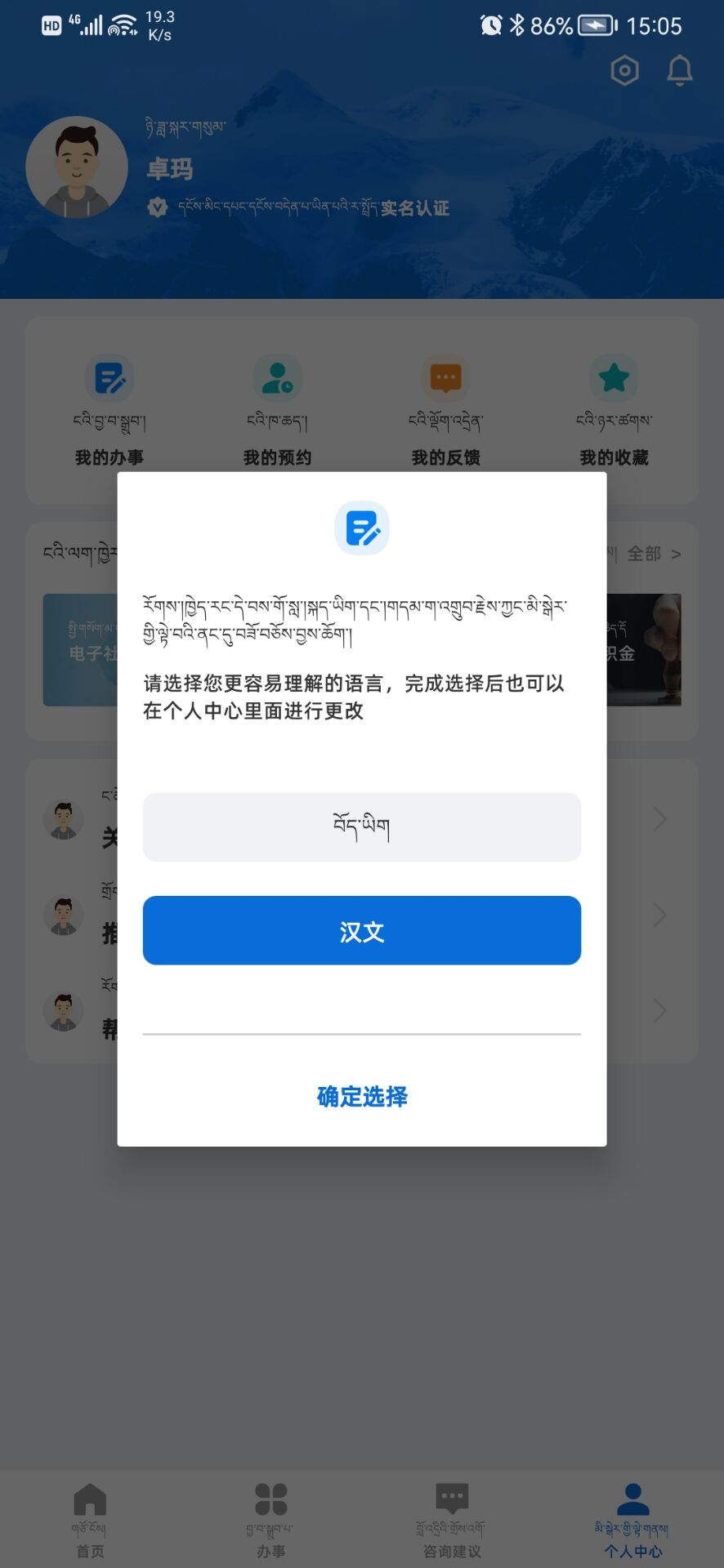
Task: Switch to the 办事 tab
Action: (x=271, y=1521)
